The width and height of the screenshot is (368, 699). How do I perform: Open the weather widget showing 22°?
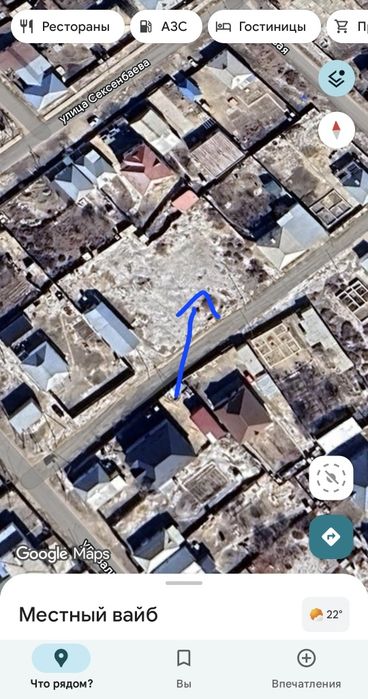tap(326, 615)
